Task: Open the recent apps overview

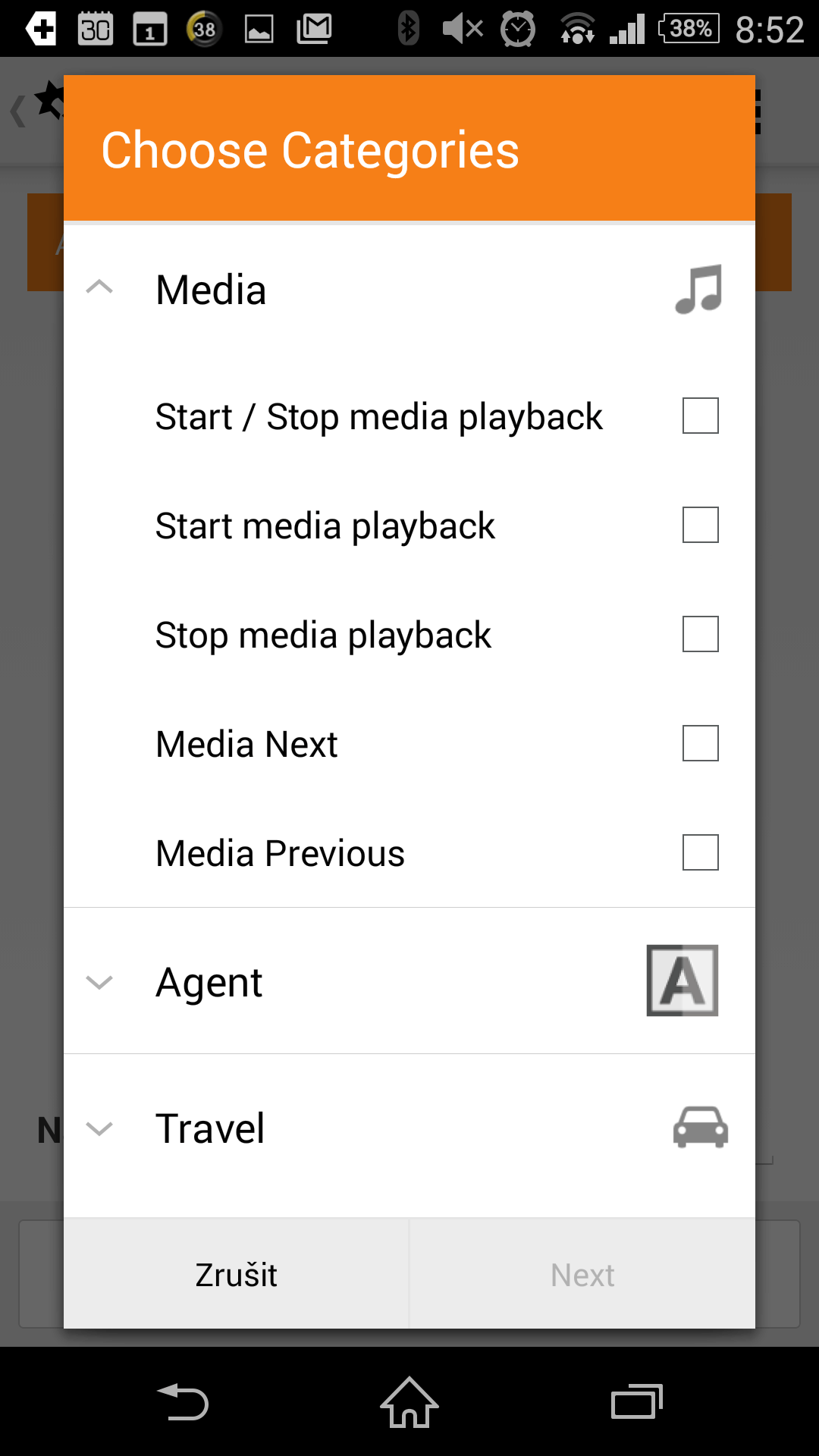Action: click(636, 1402)
